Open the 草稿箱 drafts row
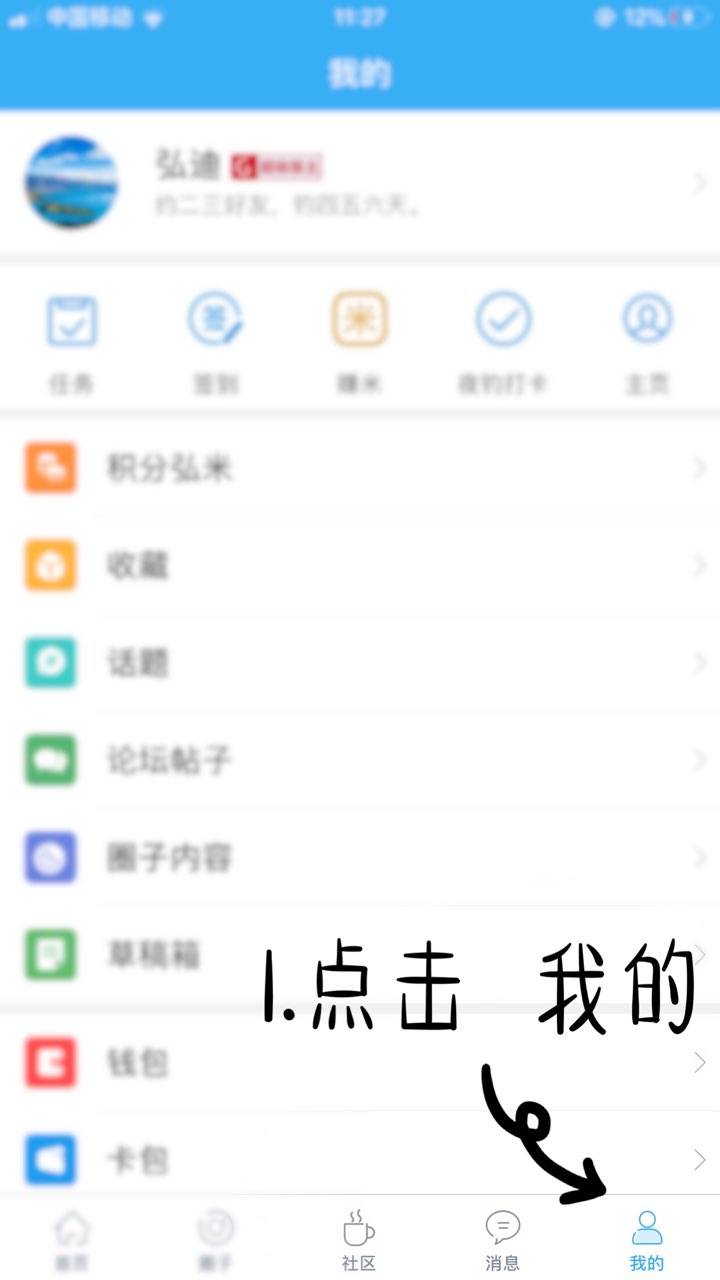Image resolution: width=720 pixels, height=1280 pixels. [x=360, y=955]
